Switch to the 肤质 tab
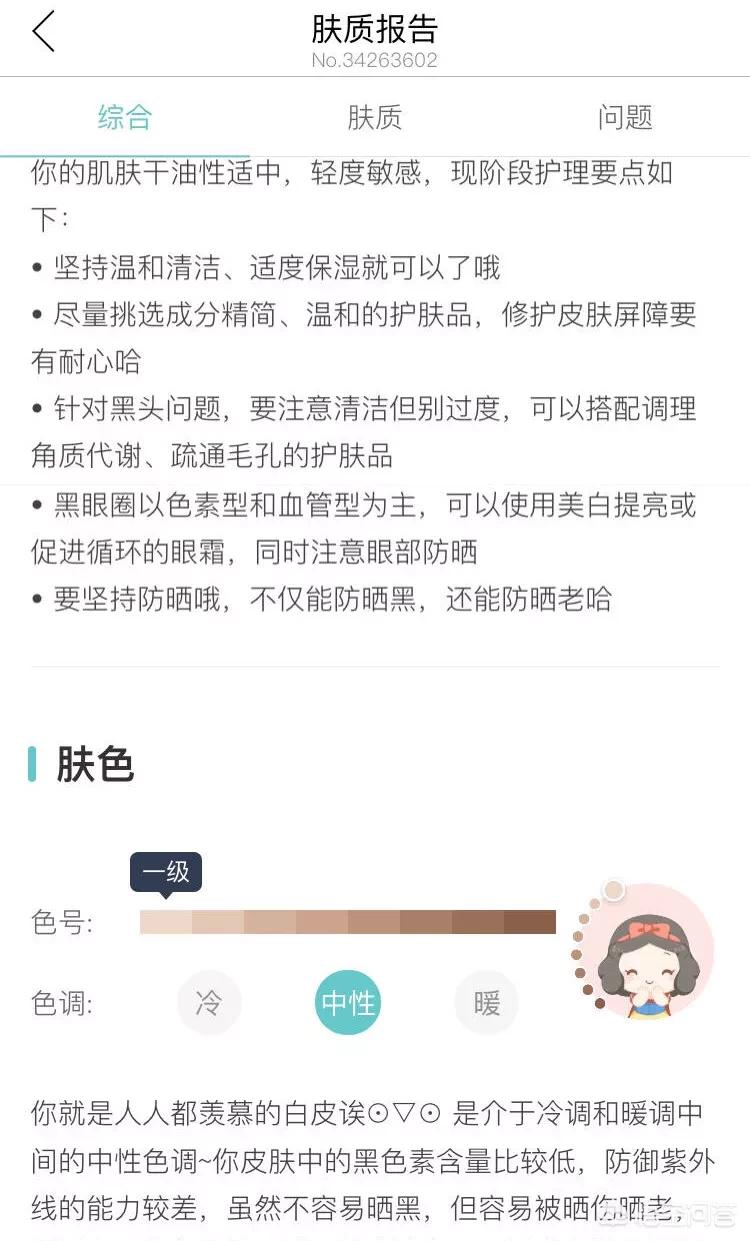Viewport: 750px width, 1241px height. [x=374, y=117]
